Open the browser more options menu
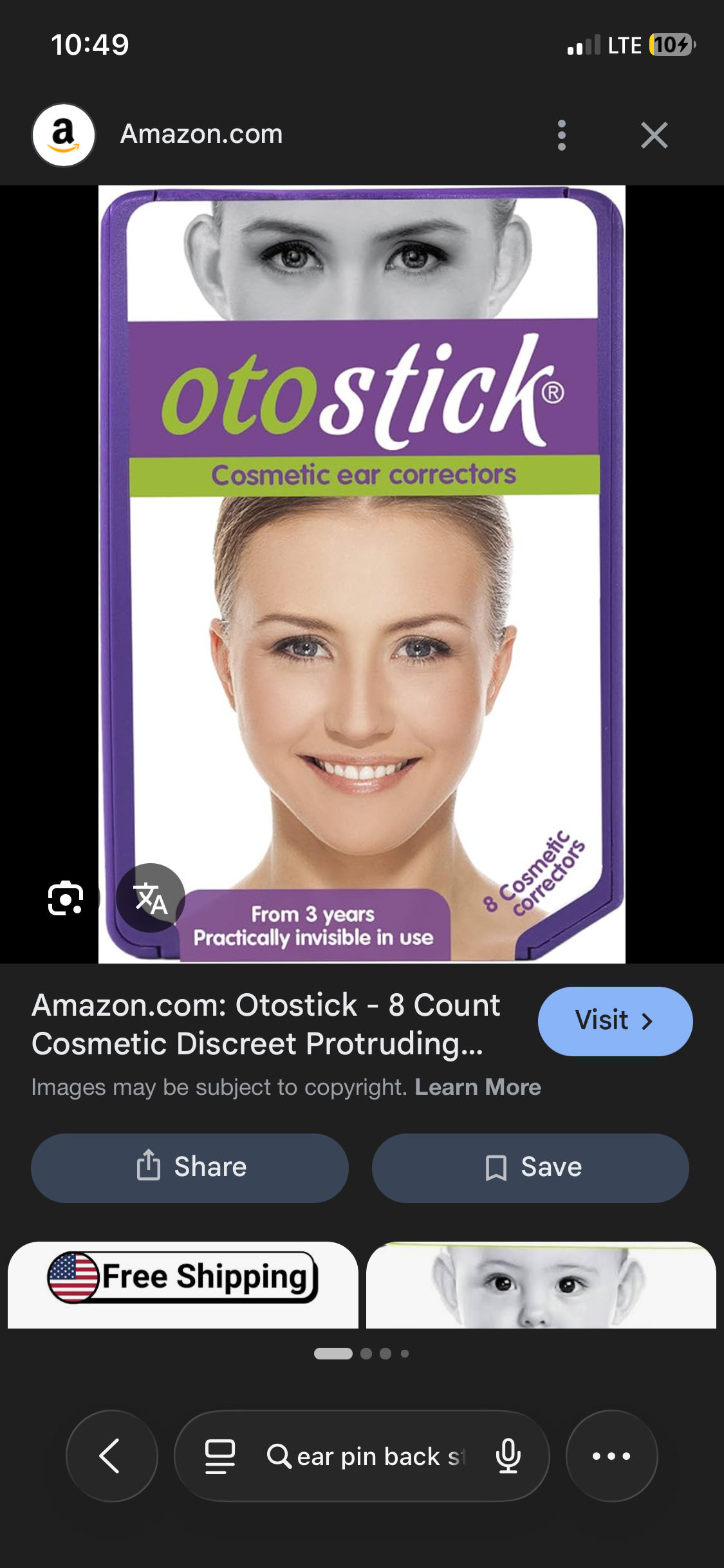 click(x=611, y=1456)
